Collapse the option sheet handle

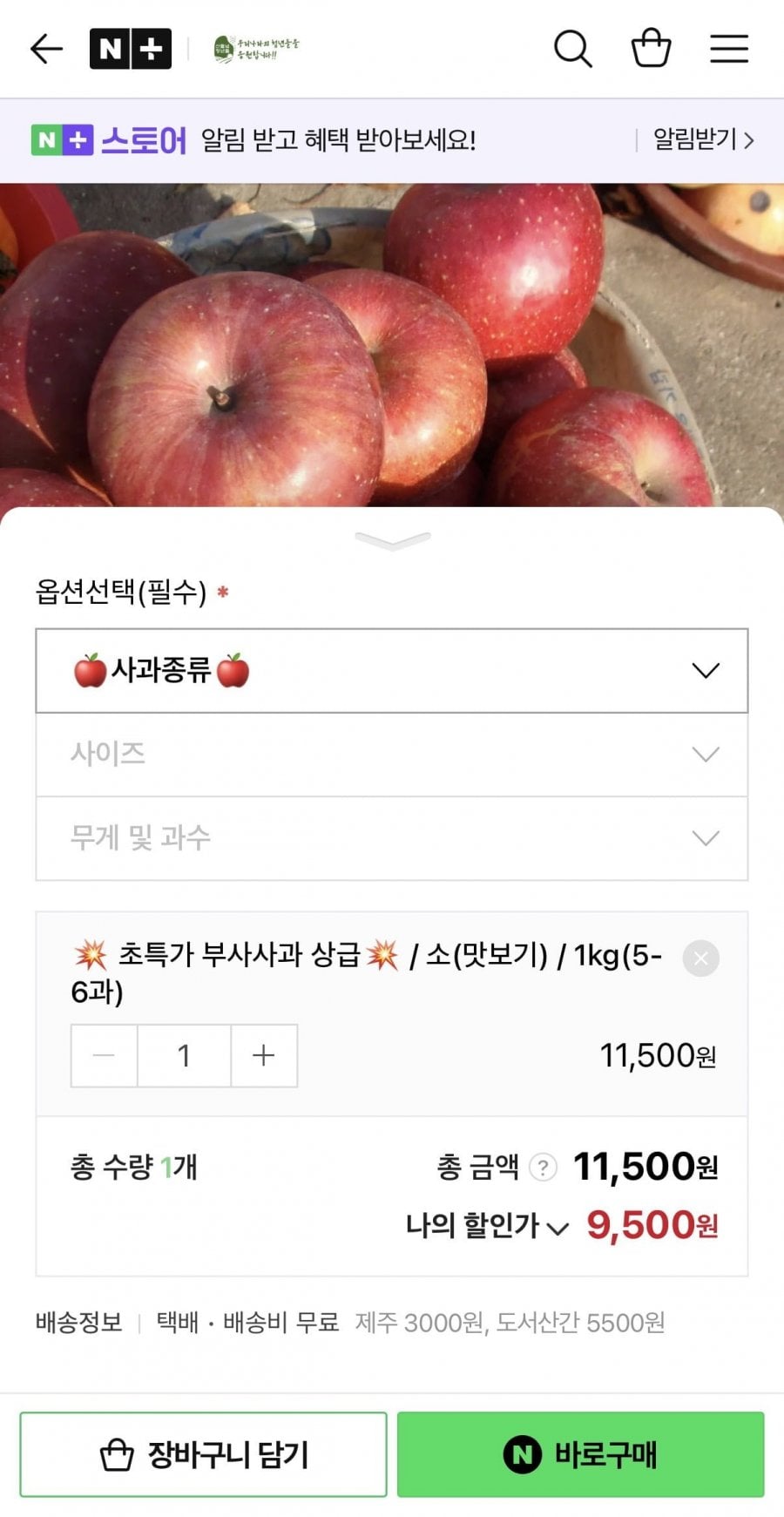pos(392,541)
